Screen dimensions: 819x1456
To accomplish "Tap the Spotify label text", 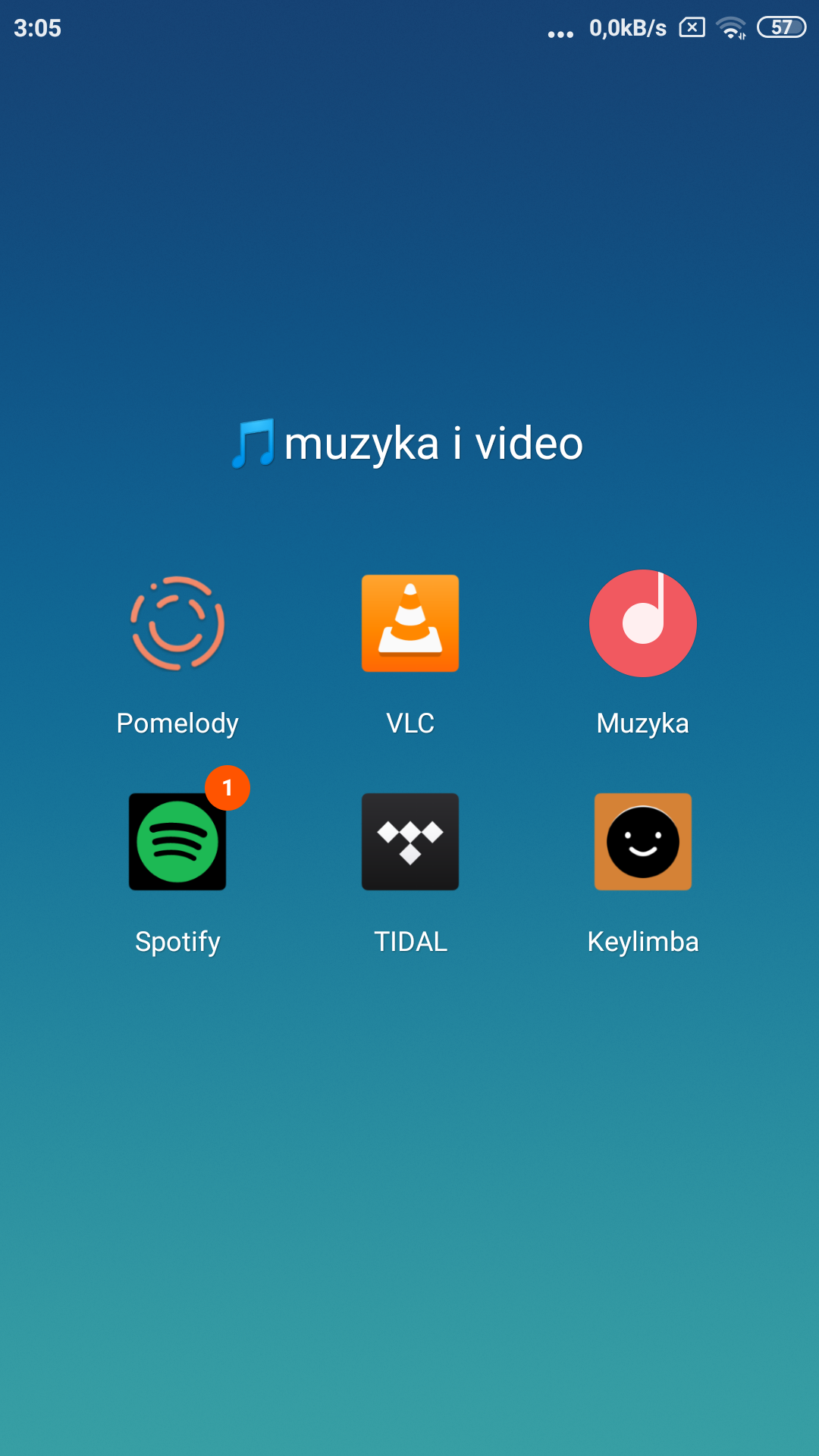I will pos(177,942).
